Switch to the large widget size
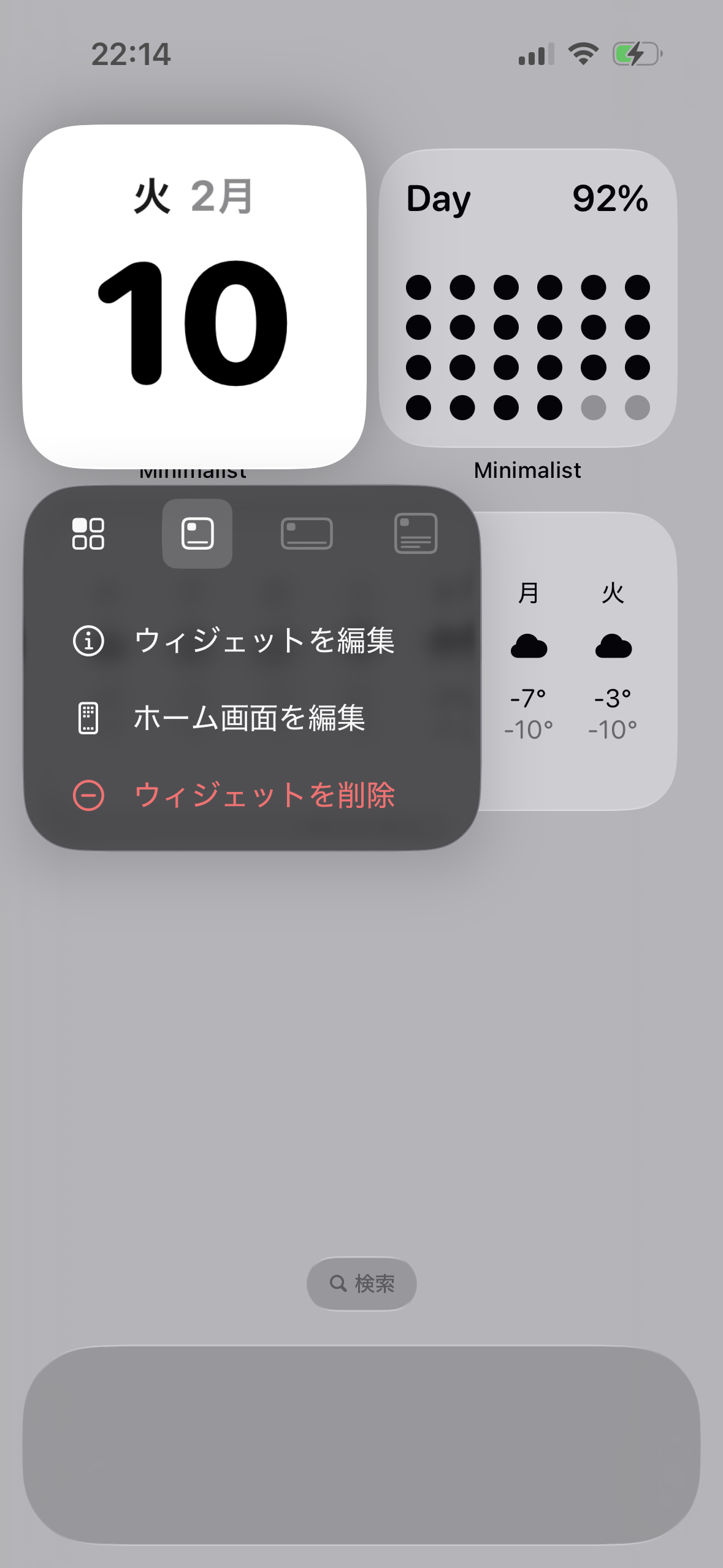 pos(416,532)
